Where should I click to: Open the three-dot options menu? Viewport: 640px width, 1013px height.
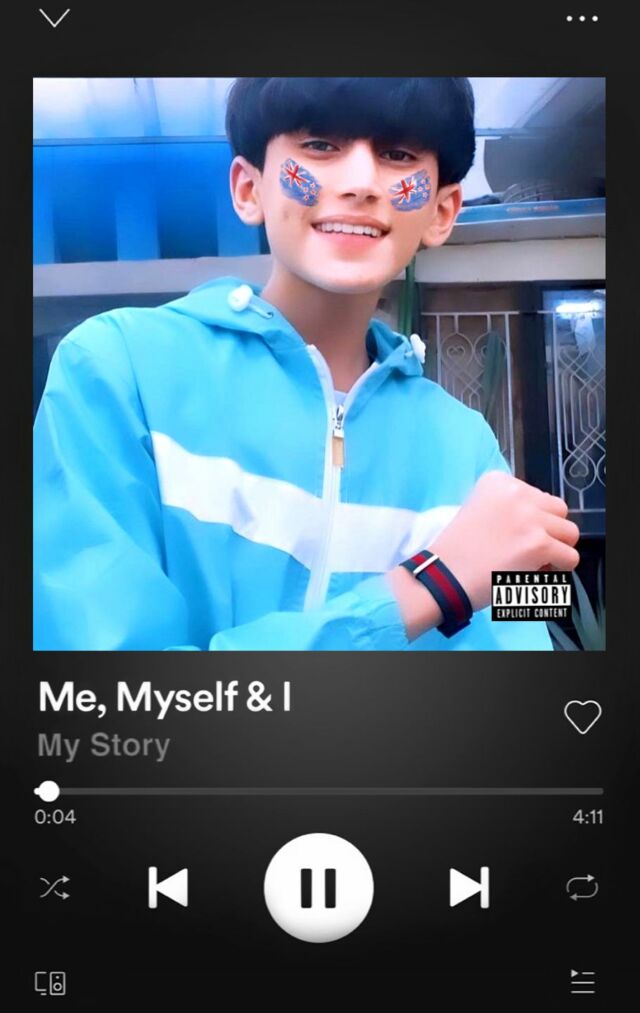click(x=581, y=18)
